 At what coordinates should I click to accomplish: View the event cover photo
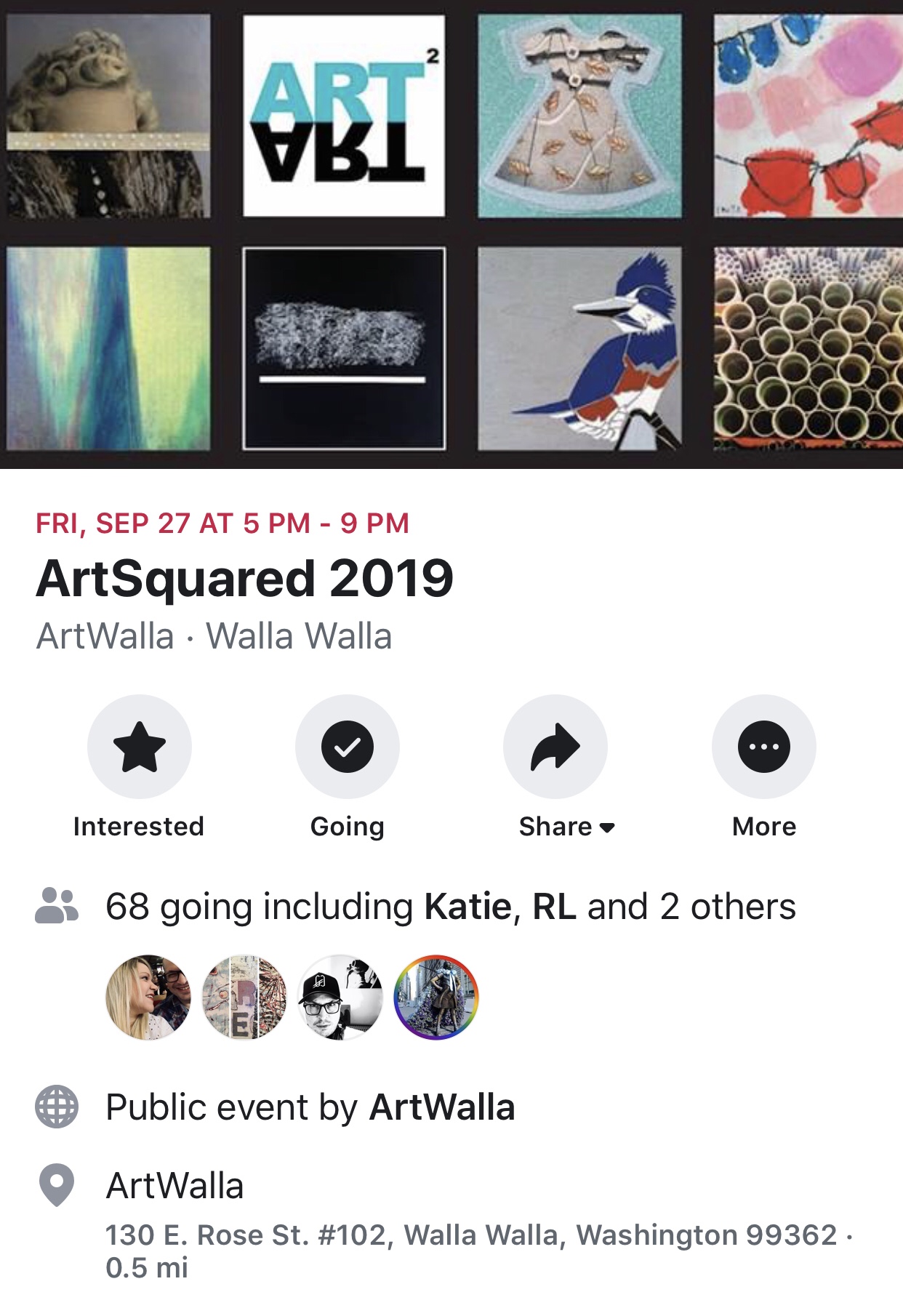(x=451, y=233)
